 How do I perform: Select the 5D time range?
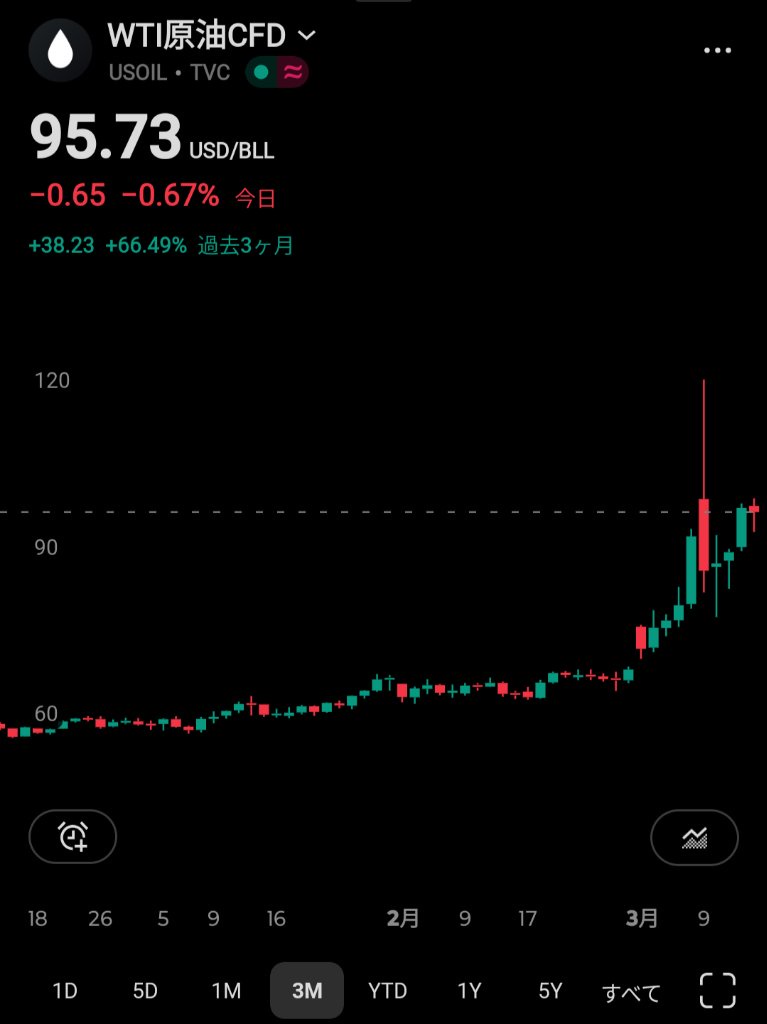coord(146,991)
